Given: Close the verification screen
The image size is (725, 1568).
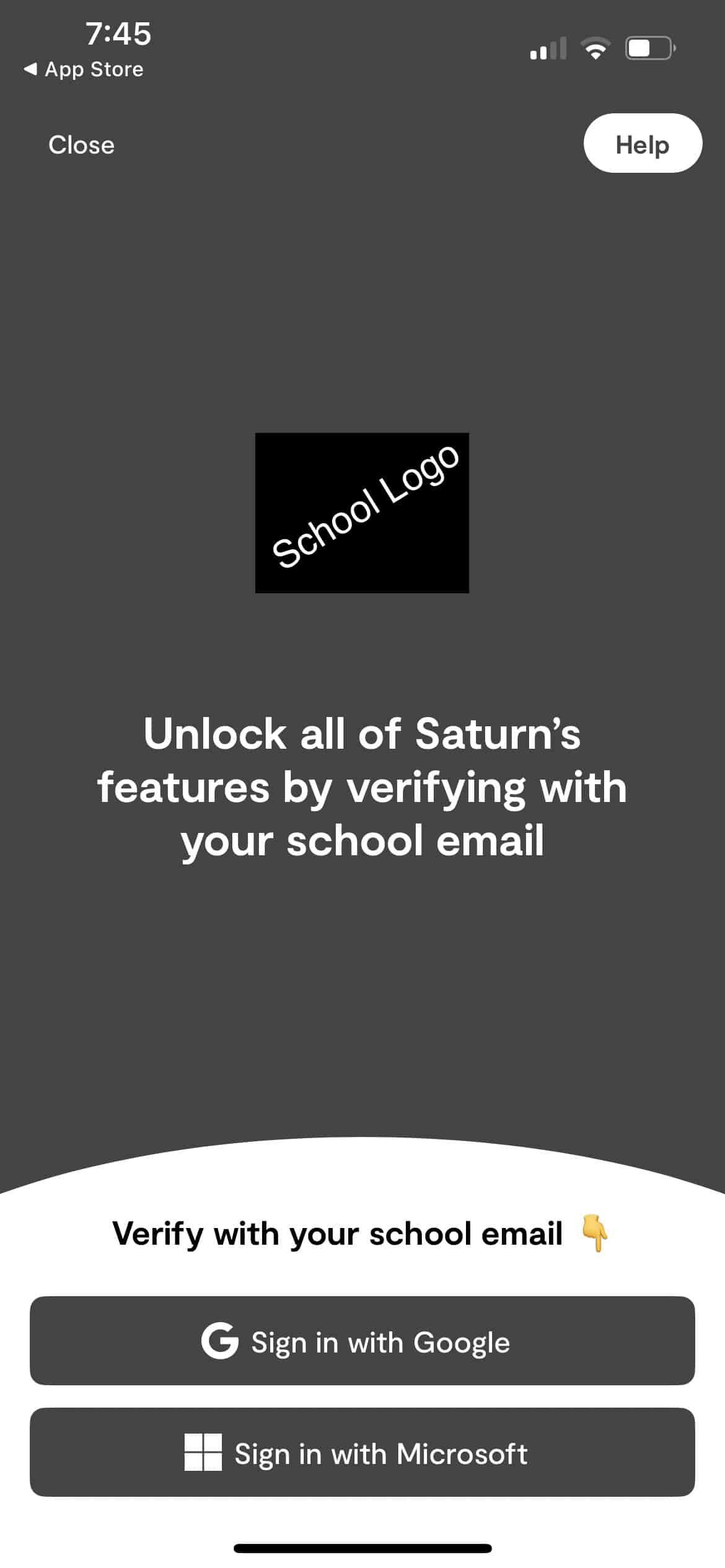Looking at the screenshot, I should click(x=81, y=145).
